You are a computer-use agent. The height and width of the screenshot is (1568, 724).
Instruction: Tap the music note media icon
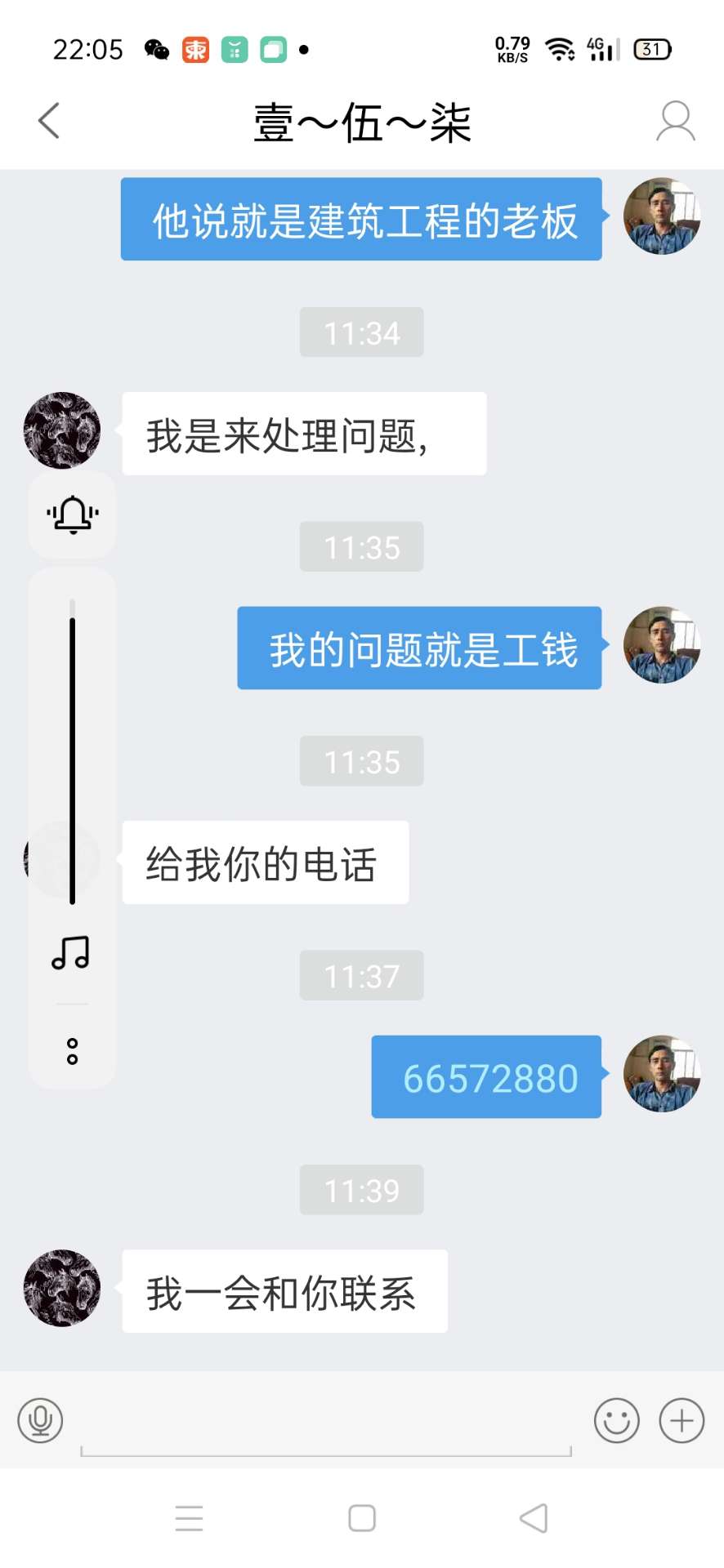(x=71, y=952)
